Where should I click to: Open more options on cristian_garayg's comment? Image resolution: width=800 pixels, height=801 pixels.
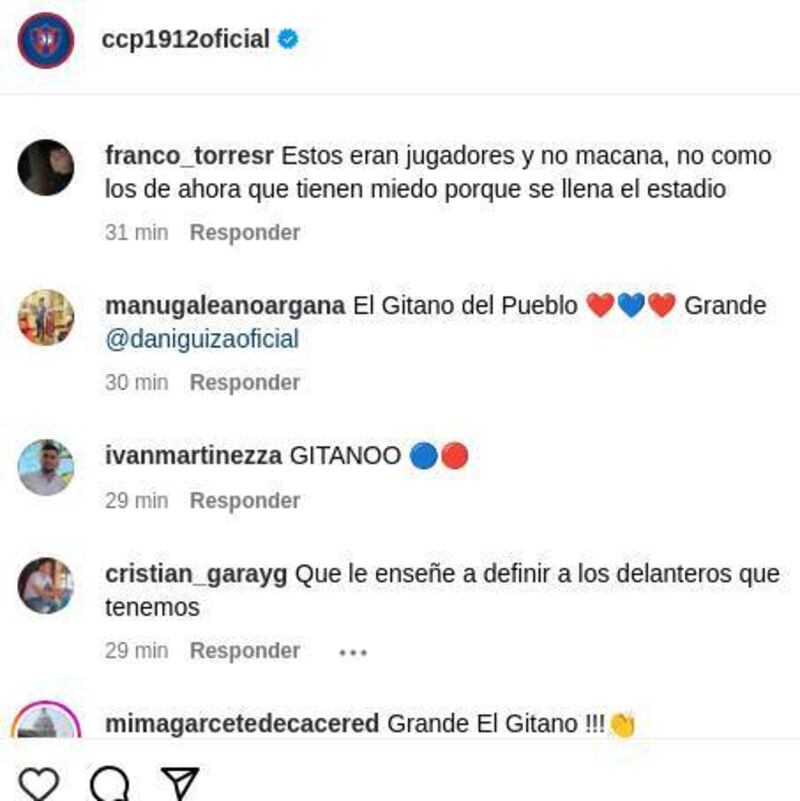coord(353,652)
